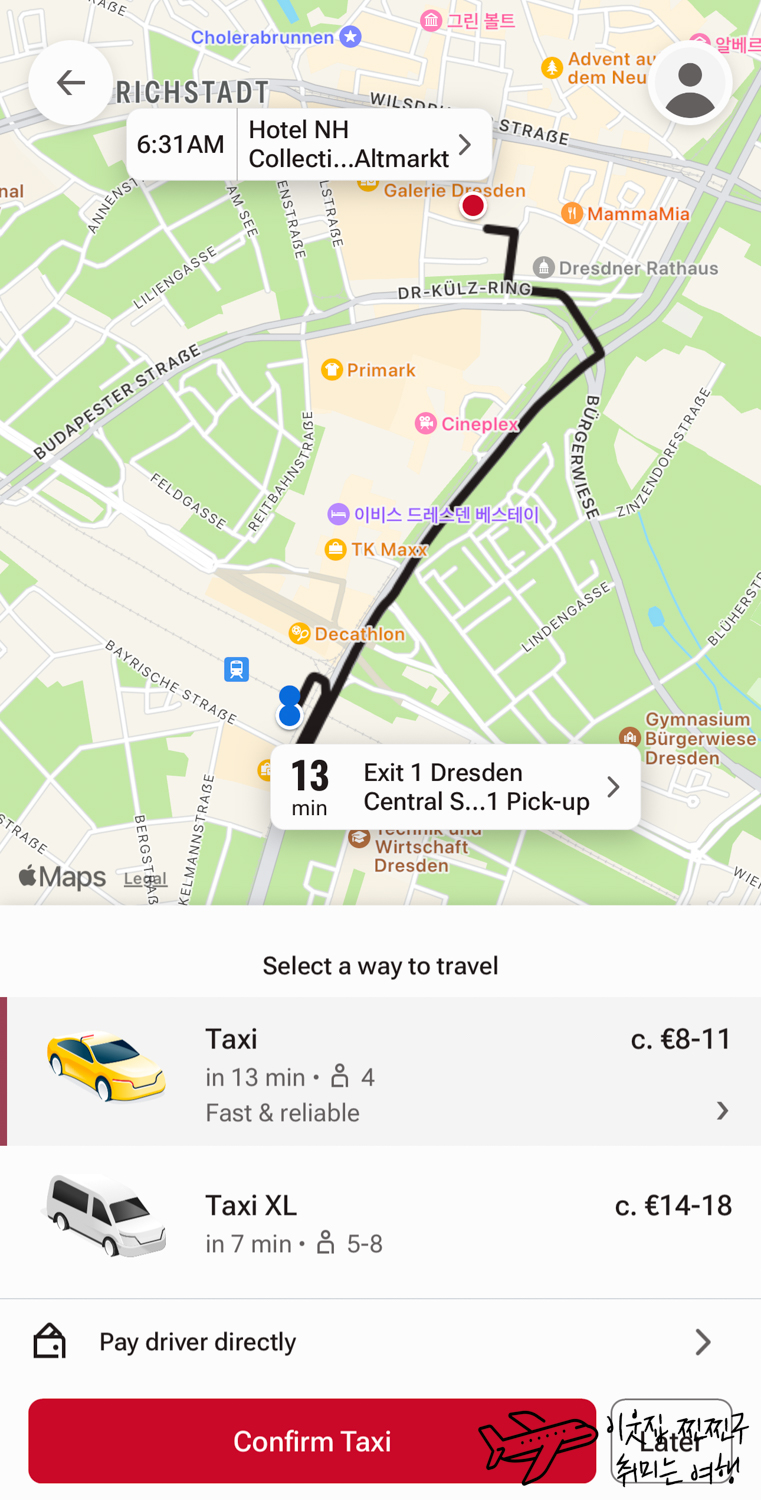
Task: Open the Legal link on map
Action: click(x=145, y=879)
